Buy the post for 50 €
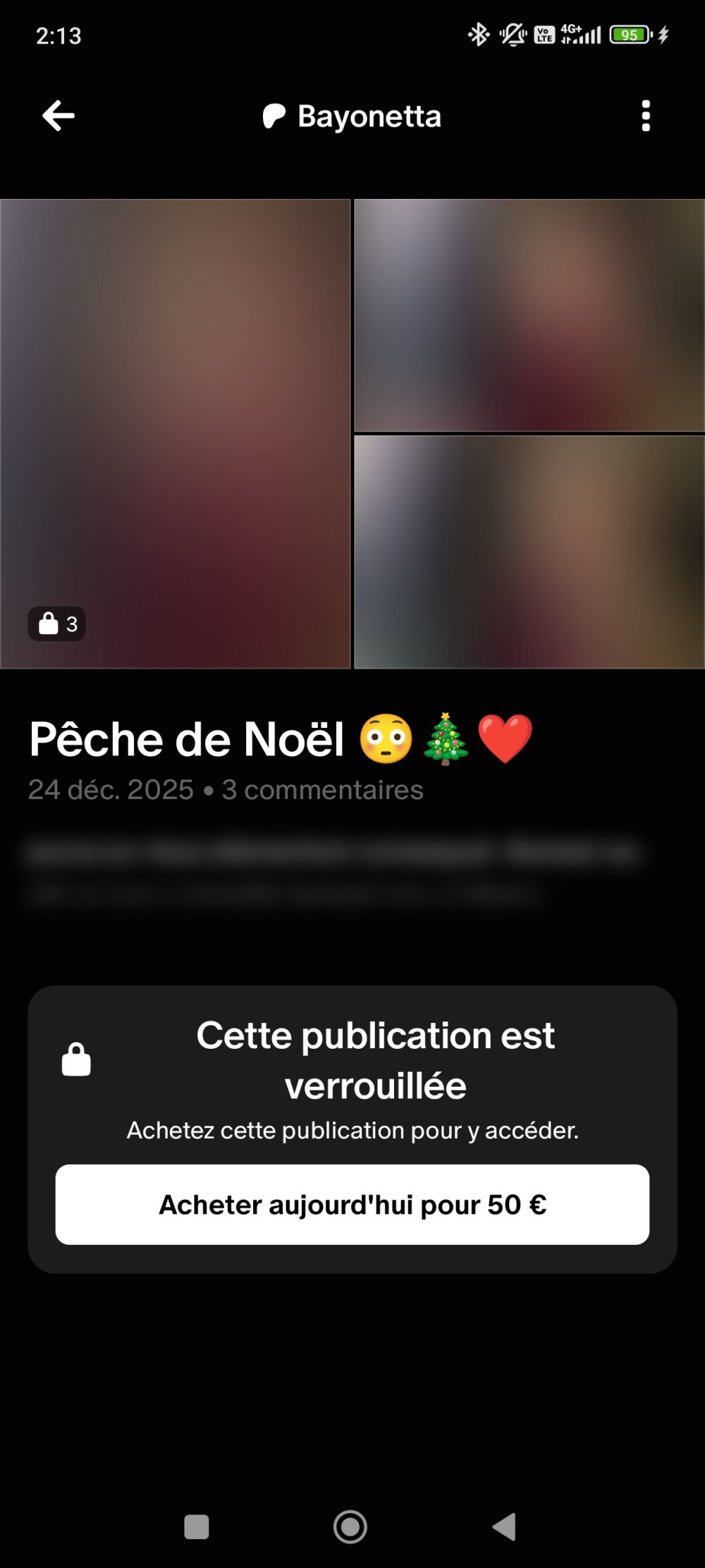 click(x=352, y=1205)
